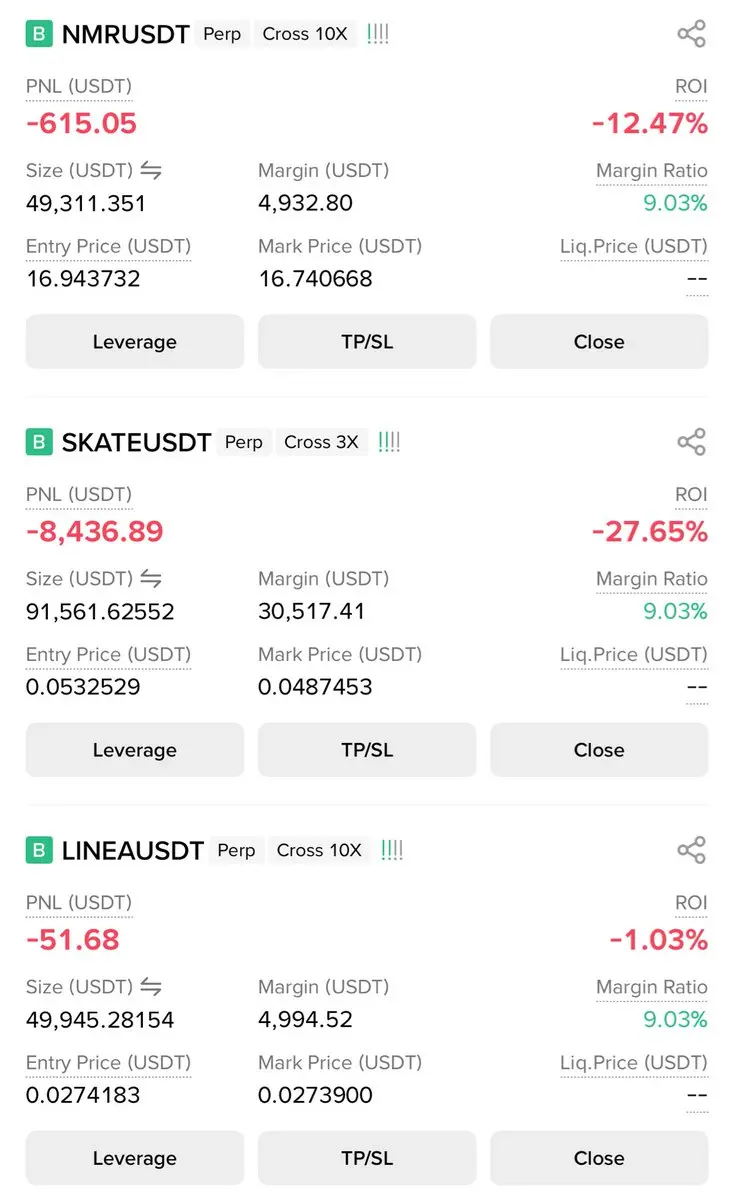Change leverage on LINEAUSDT

pyautogui.click(x=134, y=1158)
